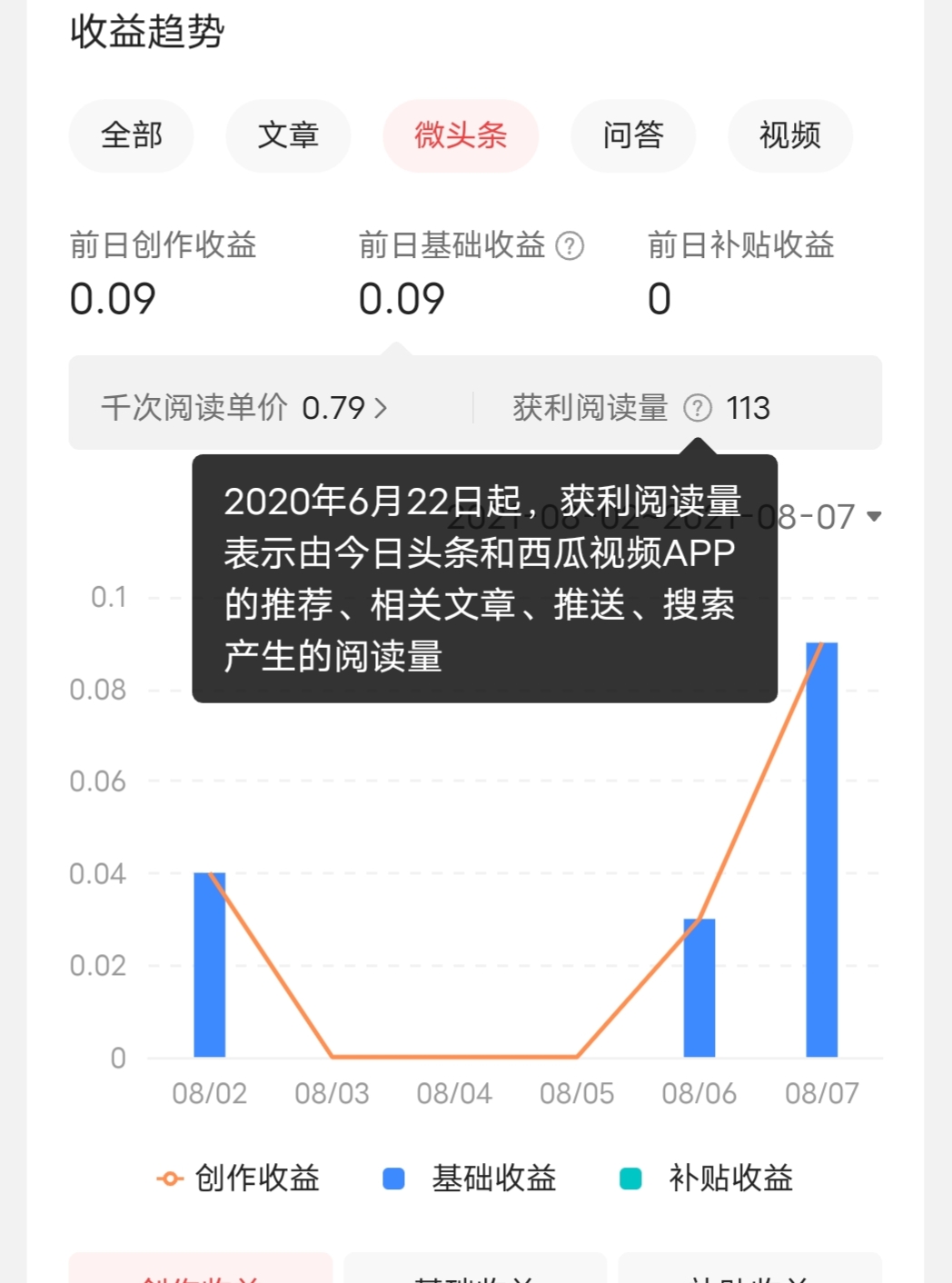The width and height of the screenshot is (952, 1283).
Task: Click help icon beside 前日基础收益
Action: tap(571, 246)
